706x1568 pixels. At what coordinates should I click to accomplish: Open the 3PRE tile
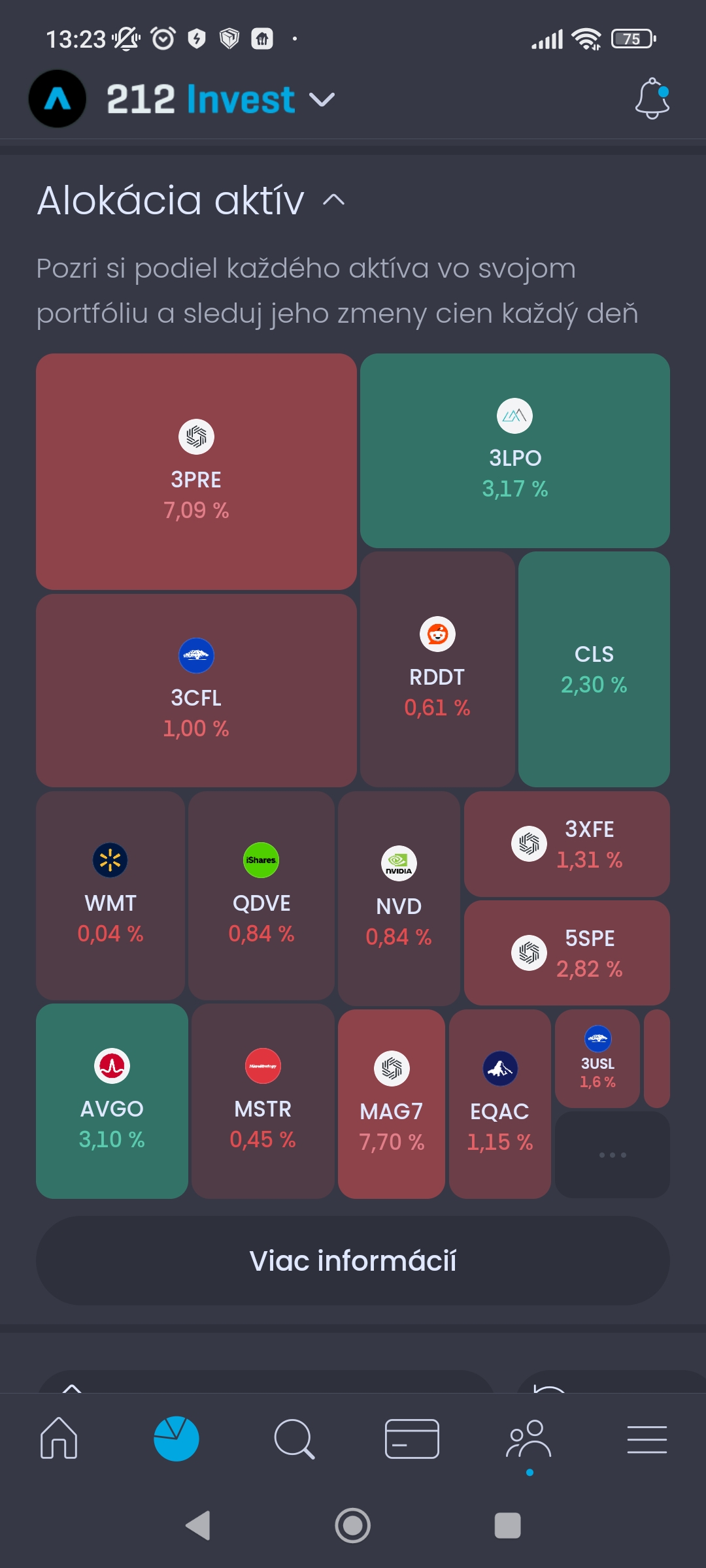click(x=196, y=472)
